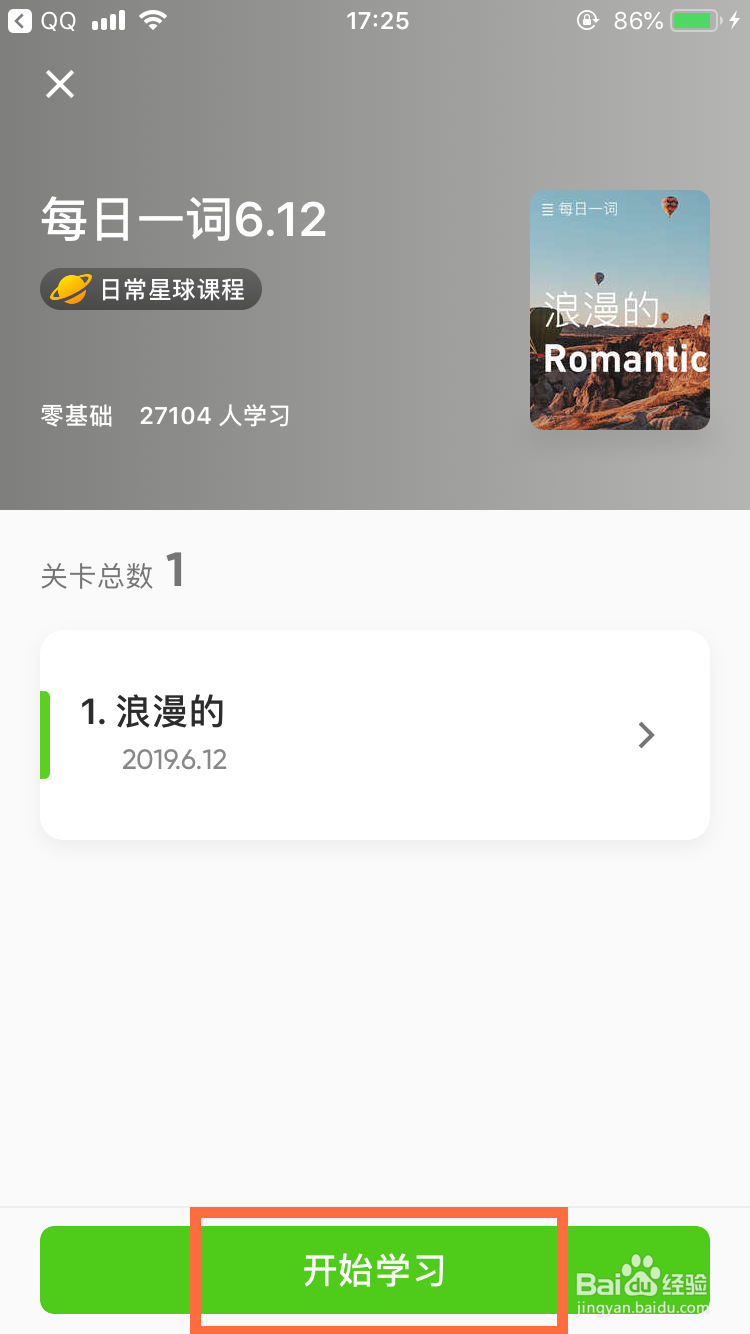
Task: Open the 日常星球课程 category tag
Action: click(150, 288)
